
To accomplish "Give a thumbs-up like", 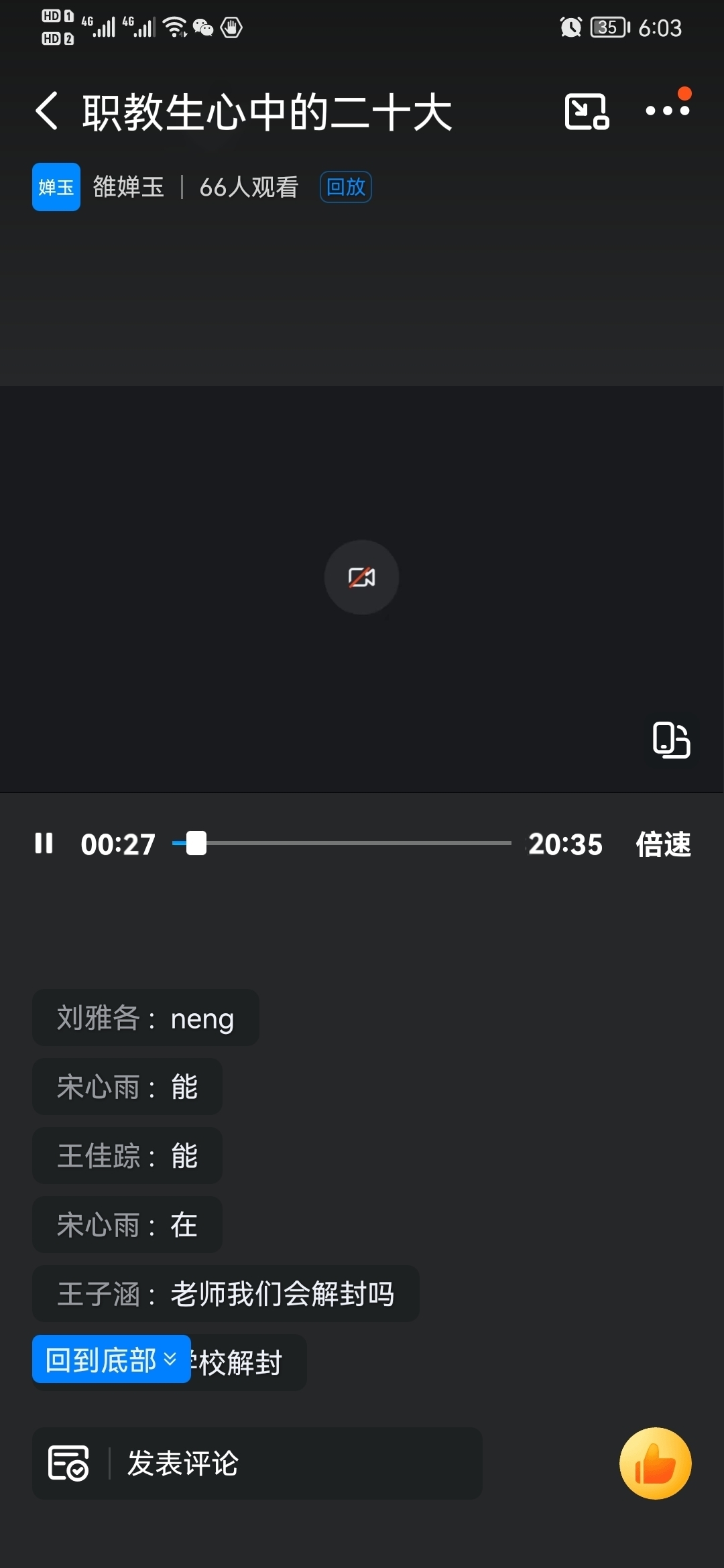I will click(655, 1463).
